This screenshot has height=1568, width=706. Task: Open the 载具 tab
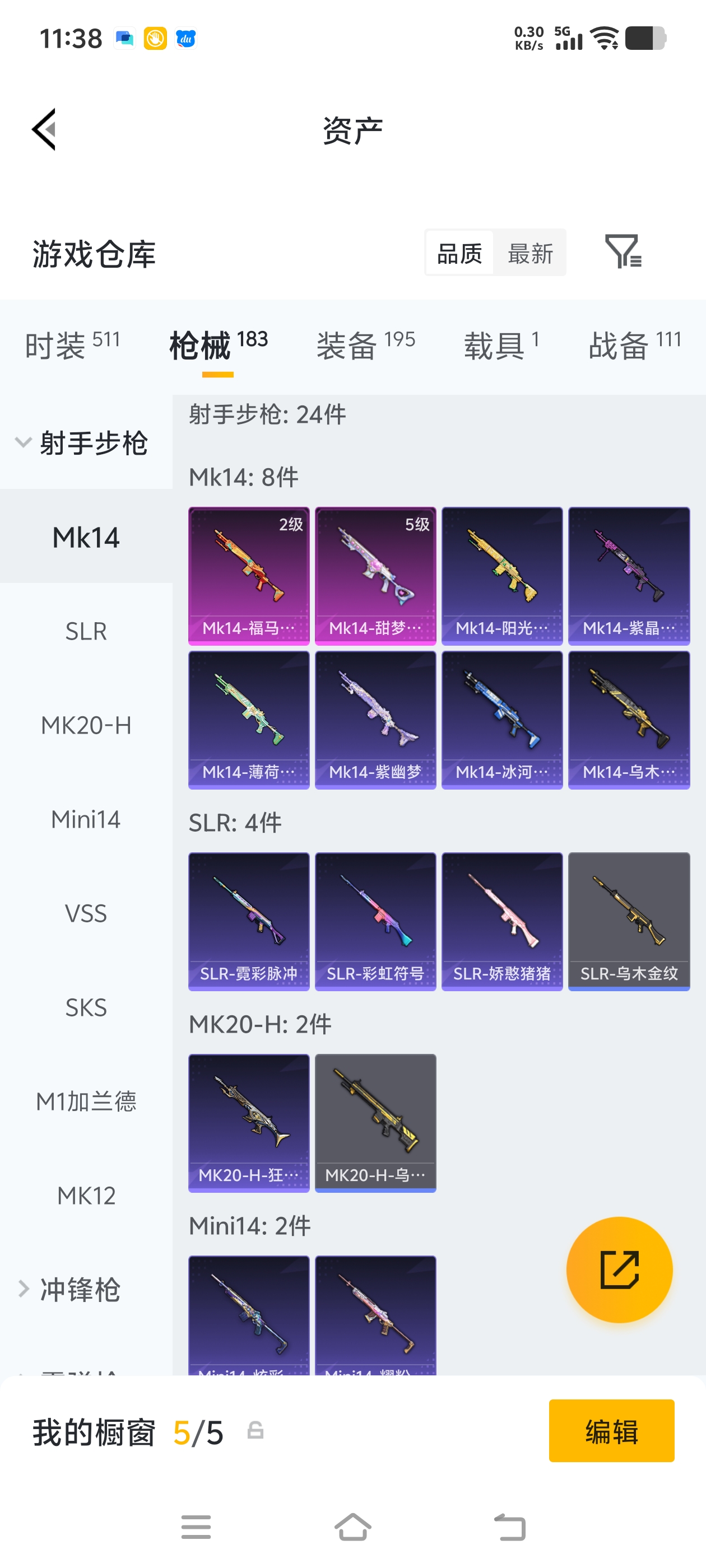tap(501, 345)
